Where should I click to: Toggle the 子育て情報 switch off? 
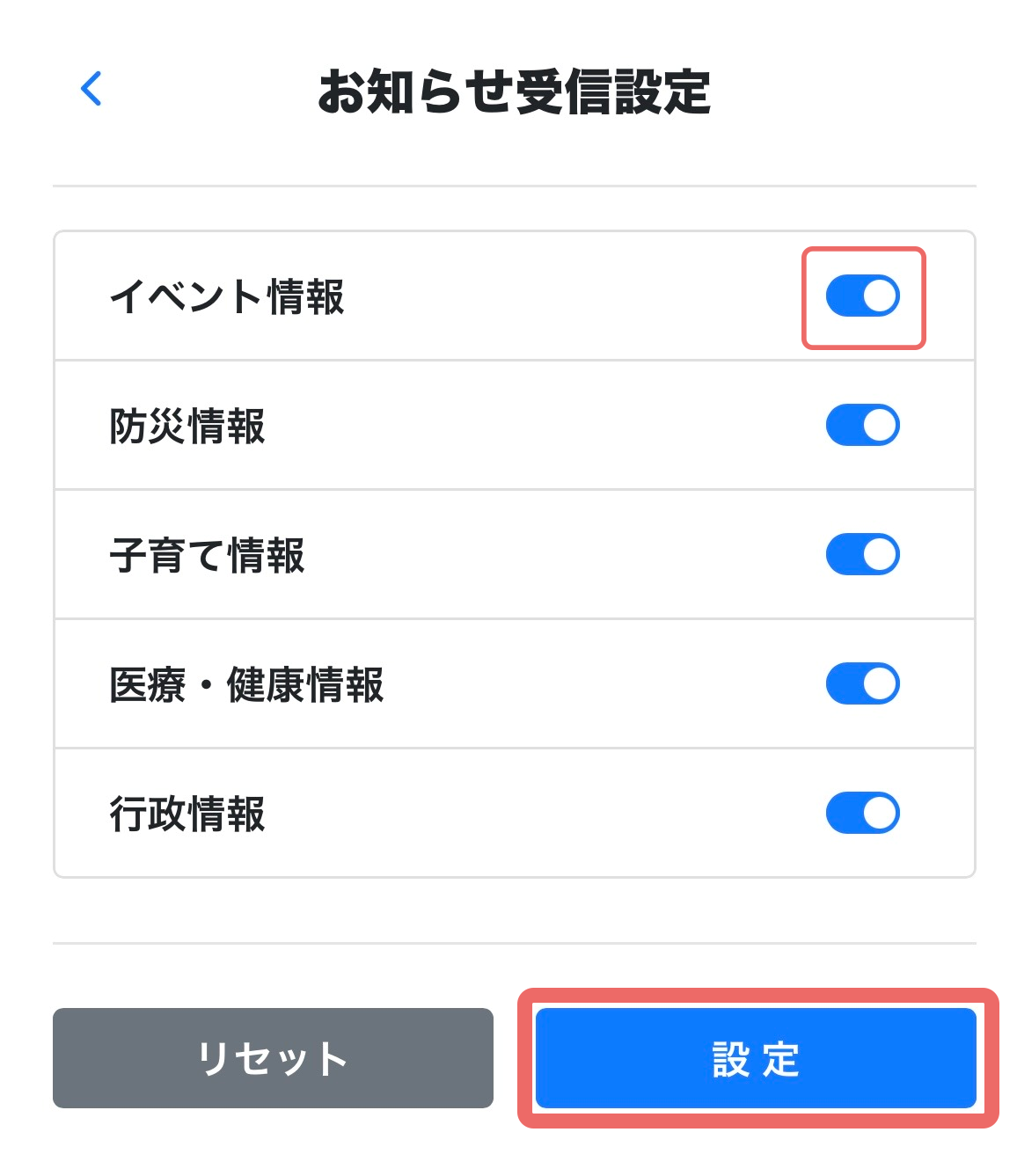pos(862,554)
